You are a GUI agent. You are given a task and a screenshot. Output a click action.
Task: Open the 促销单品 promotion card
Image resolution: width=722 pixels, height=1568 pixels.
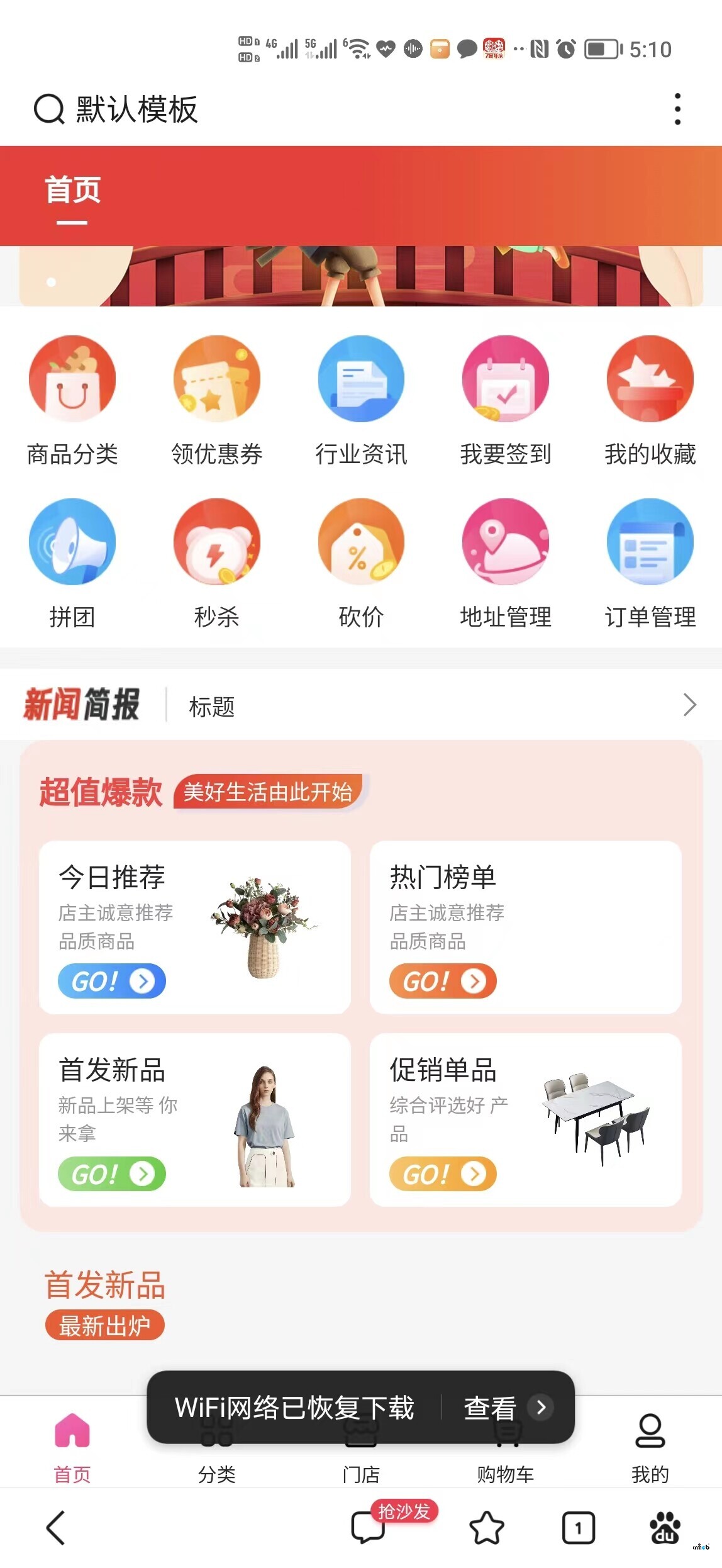525,1119
